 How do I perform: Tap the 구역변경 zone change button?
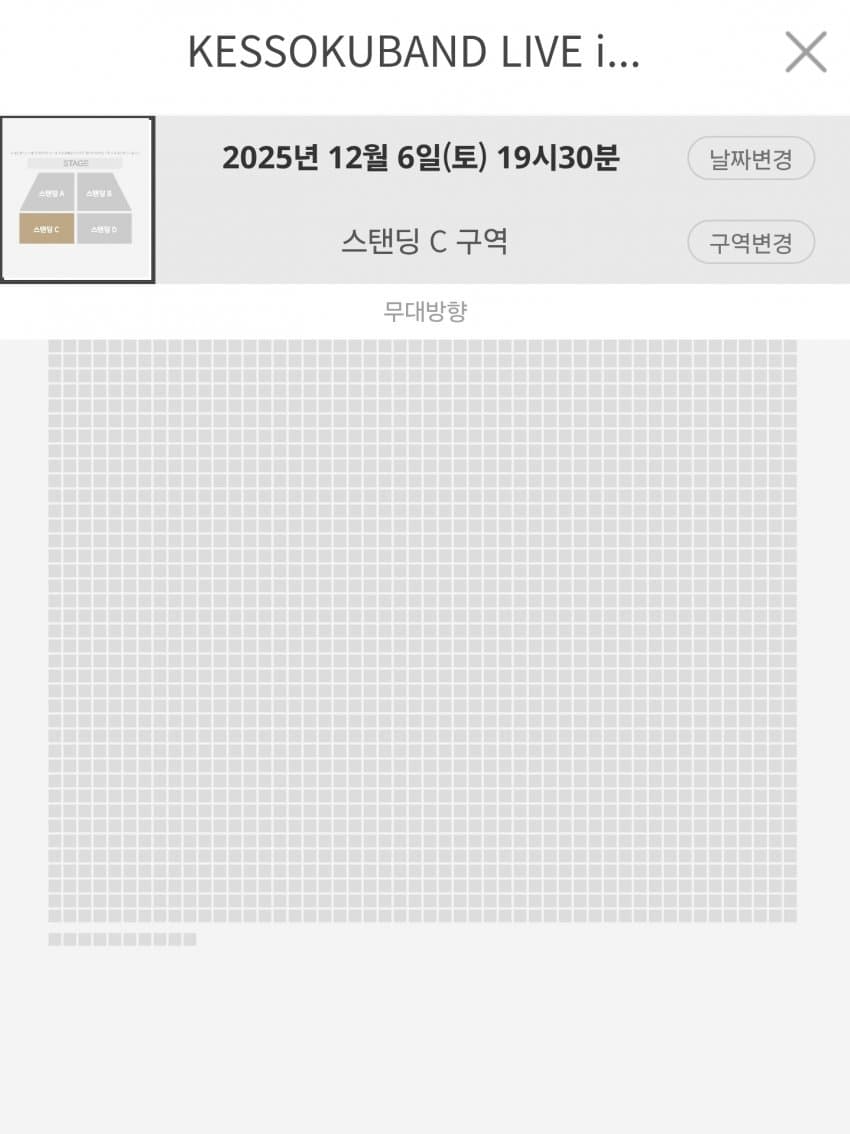coord(751,242)
